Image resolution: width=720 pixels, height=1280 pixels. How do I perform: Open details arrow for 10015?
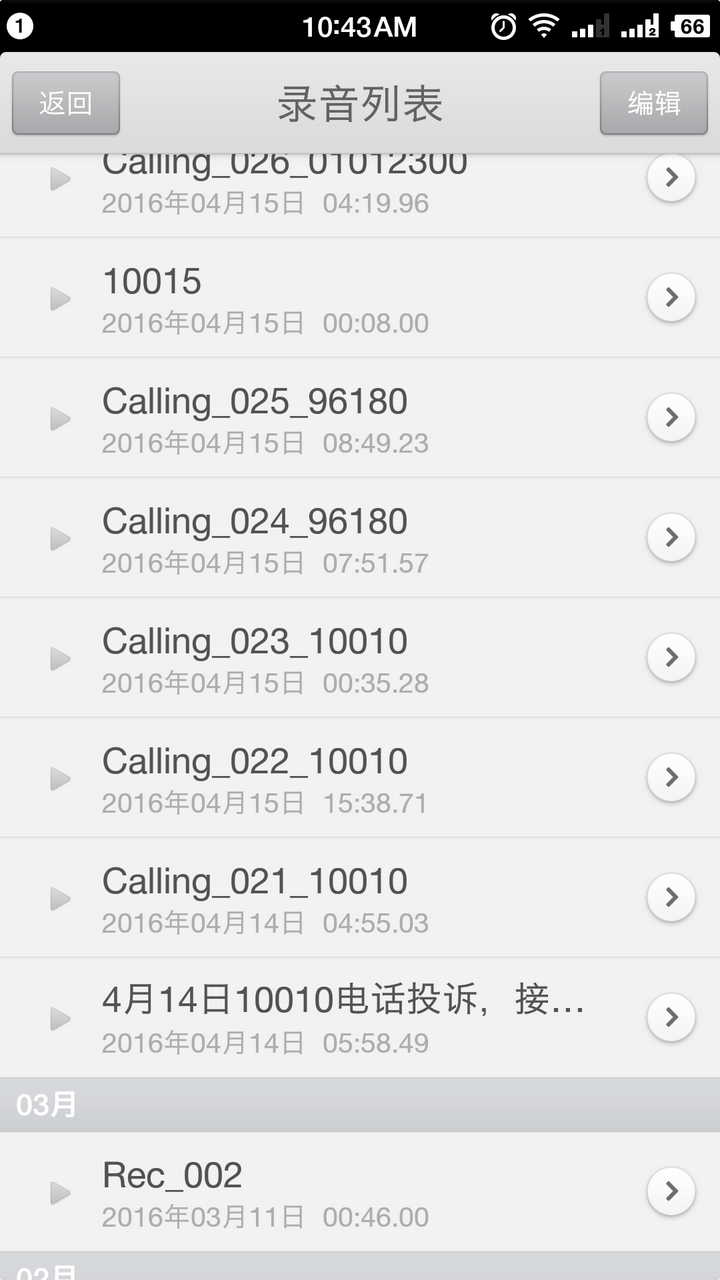coord(671,298)
